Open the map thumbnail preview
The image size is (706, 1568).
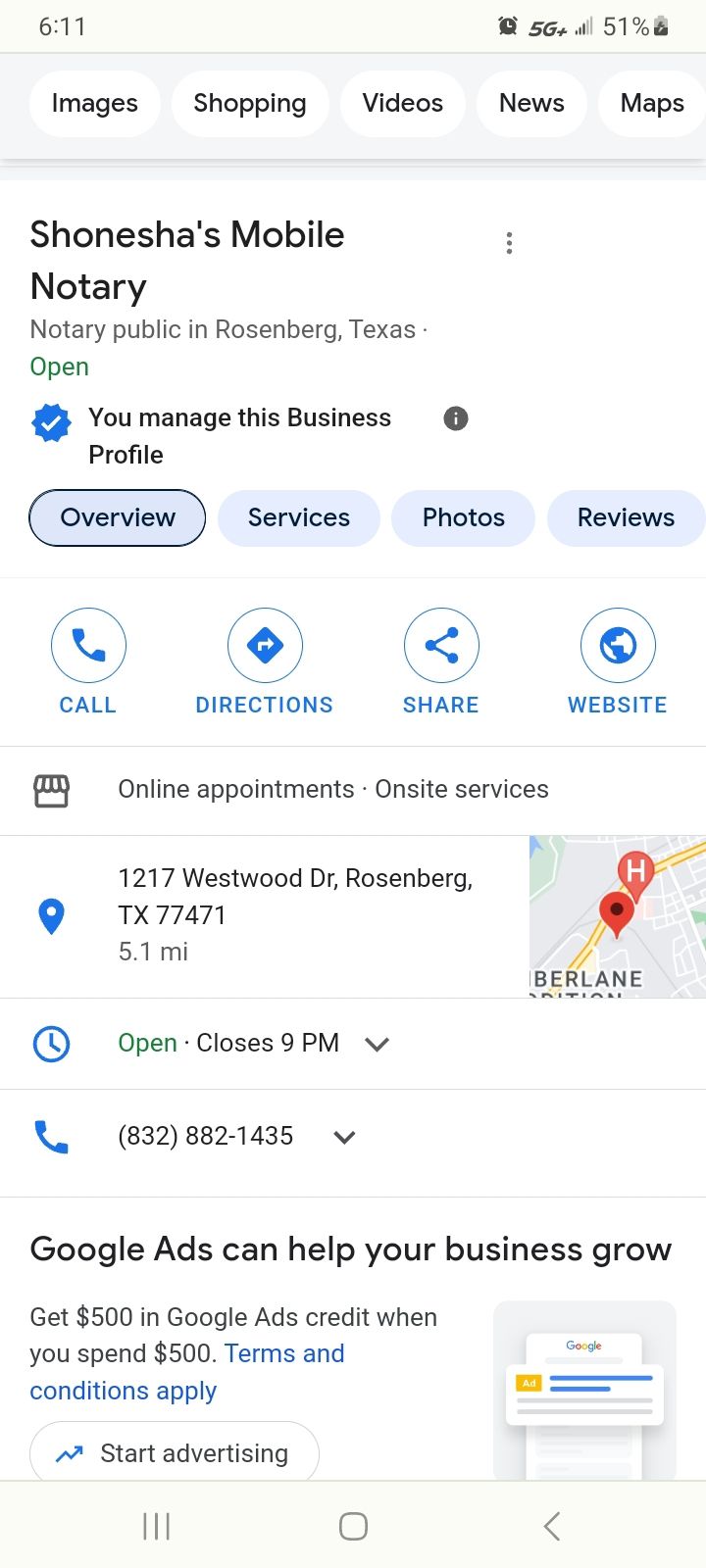pyautogui.click(x=617, y=916)
